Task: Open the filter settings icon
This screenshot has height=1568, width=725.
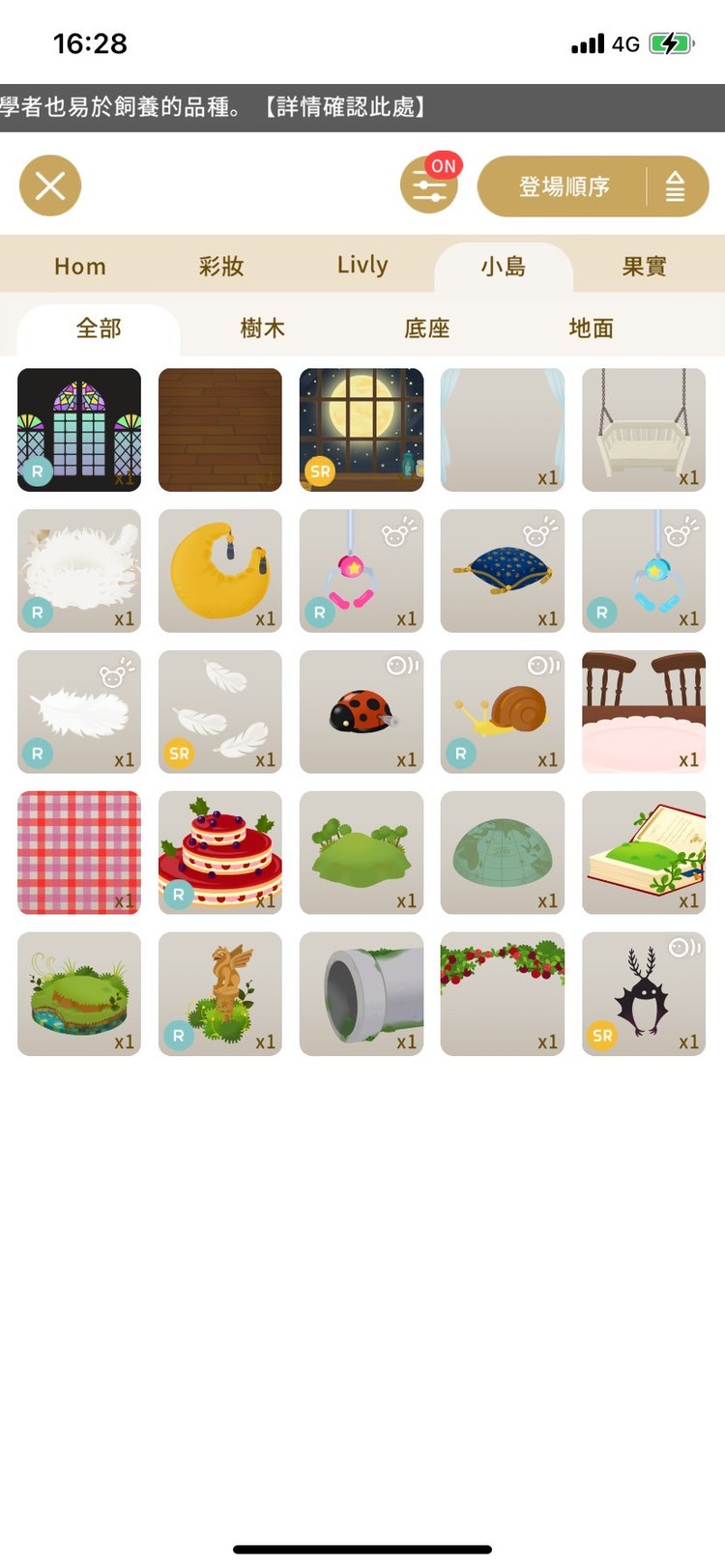Action: pyautogui.click(x=429, y=185)
